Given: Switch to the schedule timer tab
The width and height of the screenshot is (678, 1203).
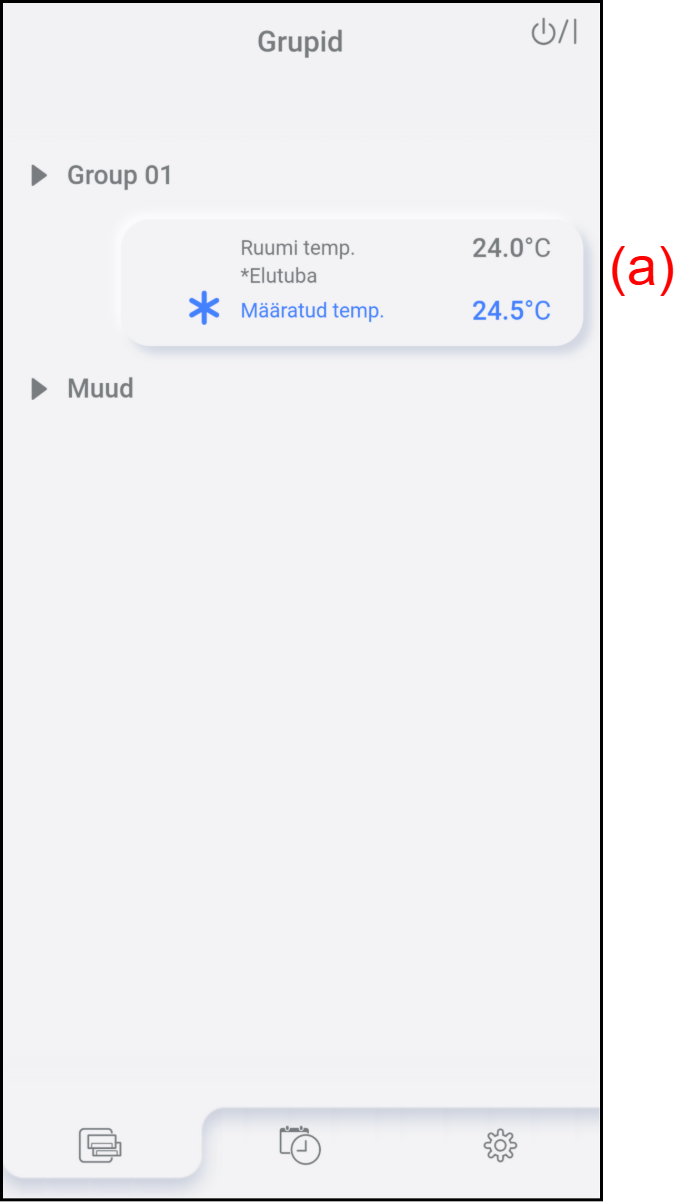Looking at the screenshot, I should pyautogui.click(x=300, y=1144).
